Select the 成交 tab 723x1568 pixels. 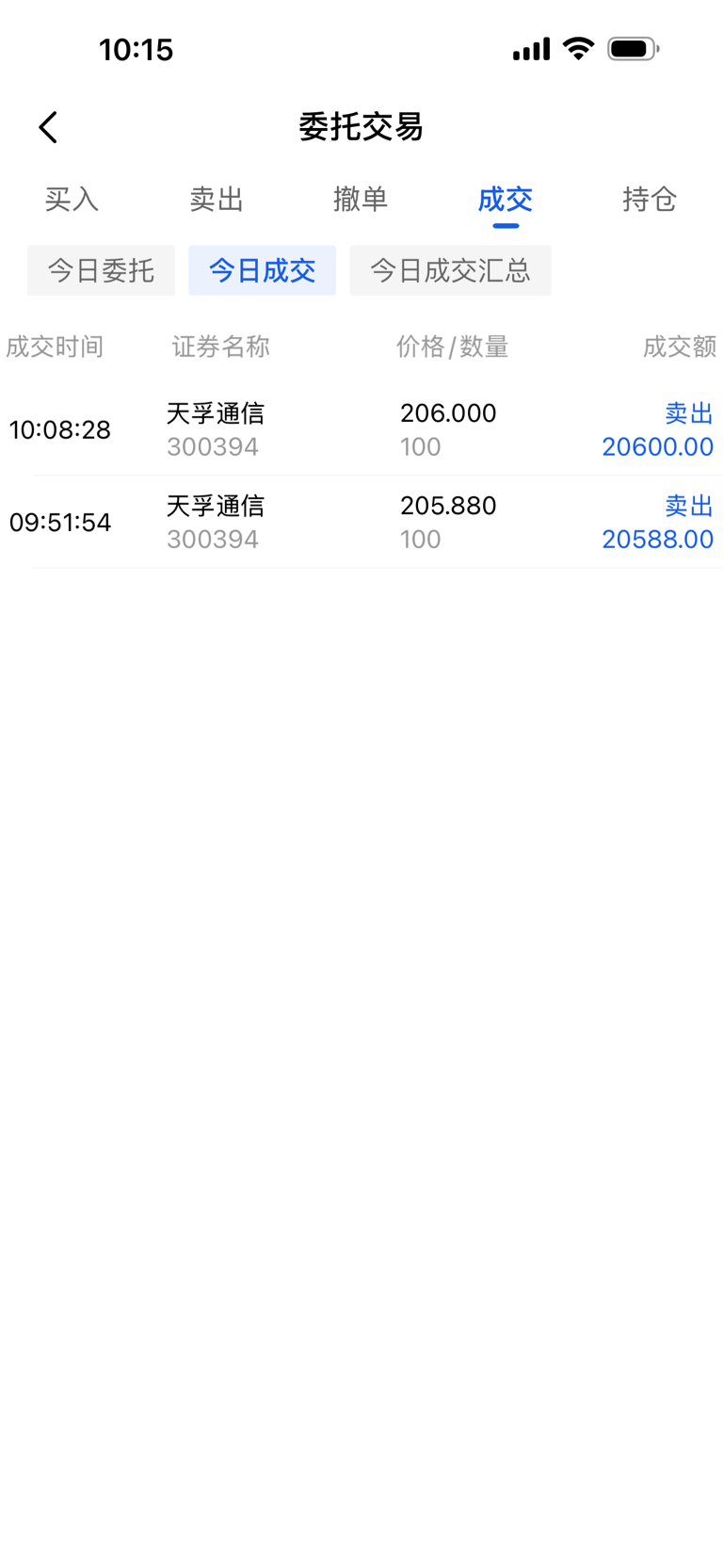[506, 199]
